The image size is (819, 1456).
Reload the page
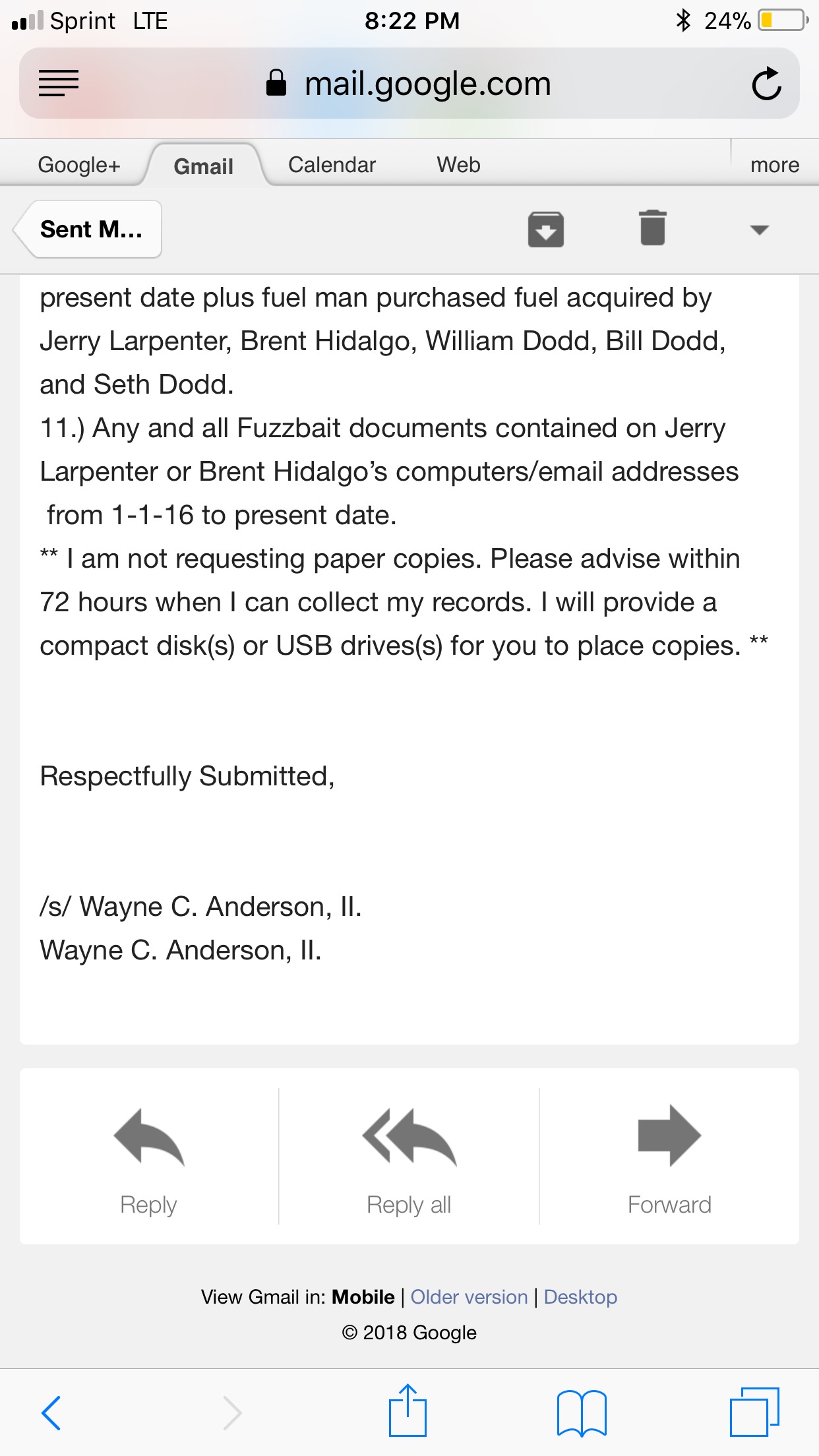point(766,84)
